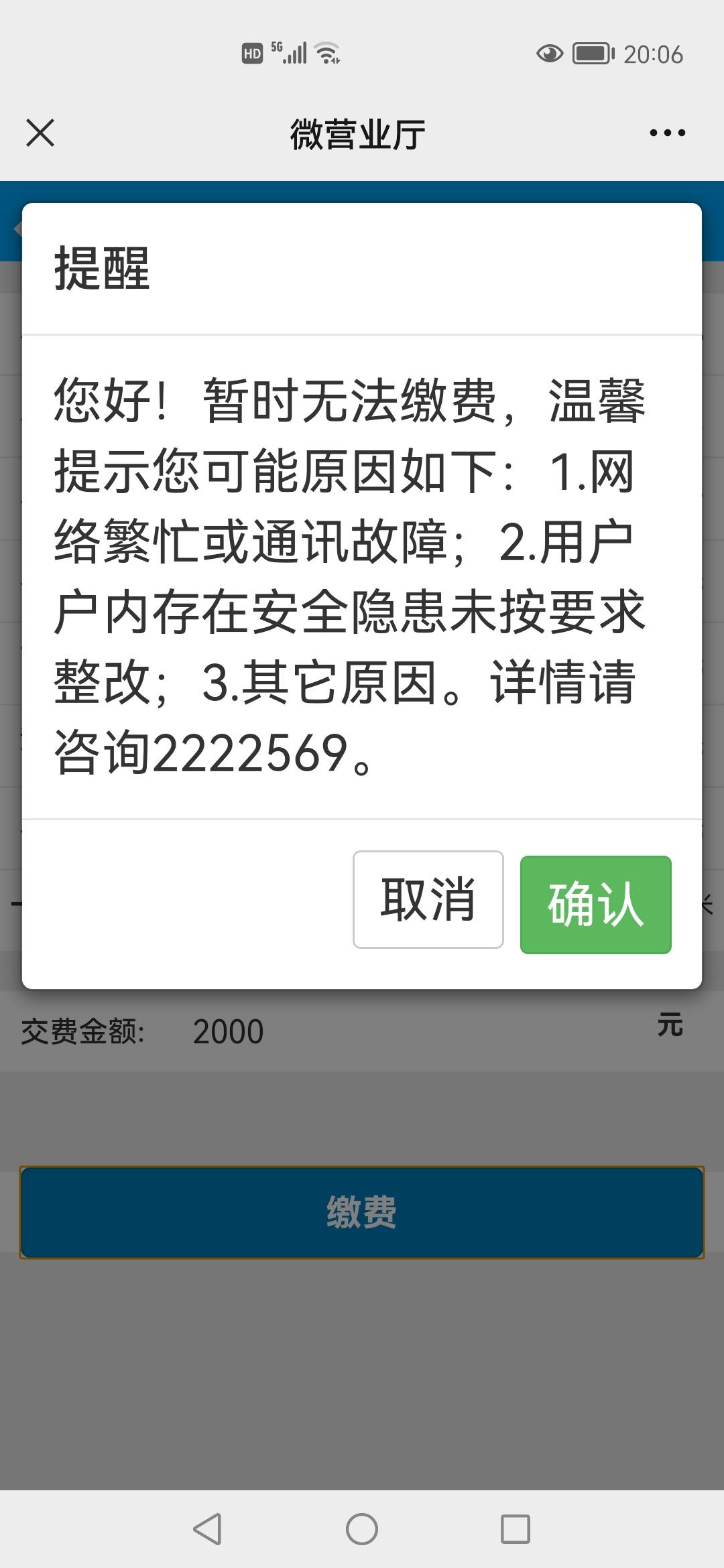Image resolution: width=724 pixels, height=1568 pixels.
Task: Tap 取消 to cancel the reminder
Action: point(428,899)
